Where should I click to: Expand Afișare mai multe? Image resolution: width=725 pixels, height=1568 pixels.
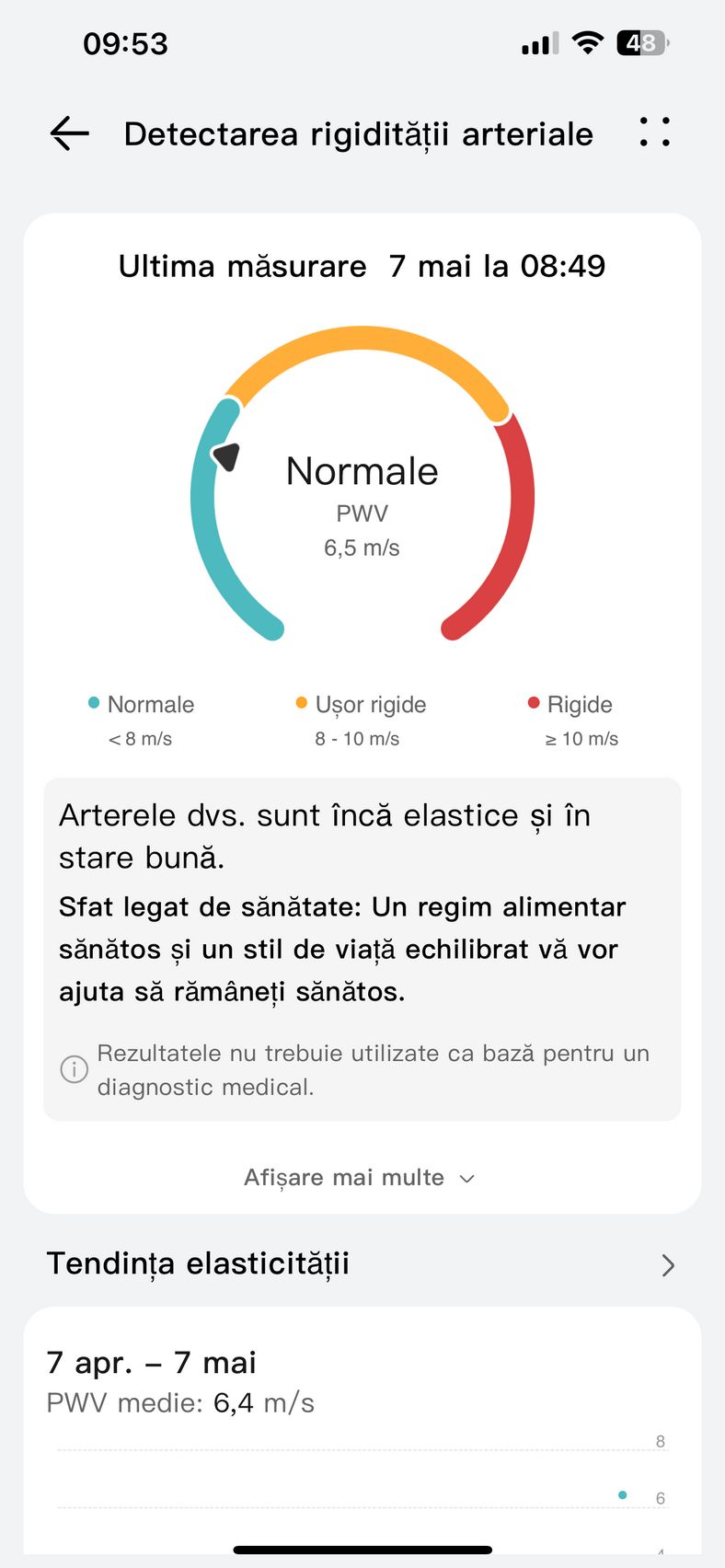pos(360,1178)
